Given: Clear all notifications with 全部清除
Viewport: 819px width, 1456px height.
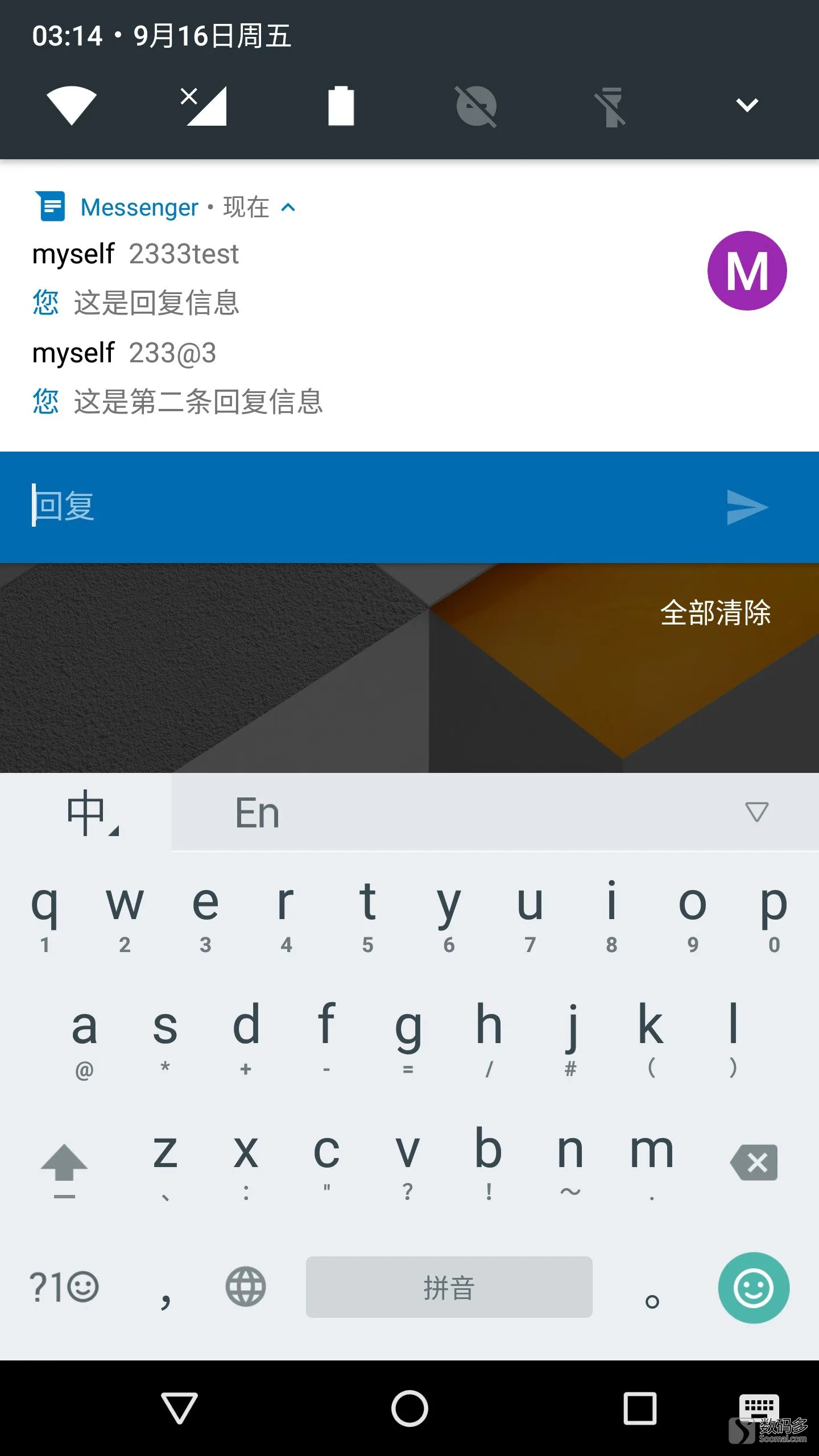Looking at the screenshot, I should tap(715, 613).
